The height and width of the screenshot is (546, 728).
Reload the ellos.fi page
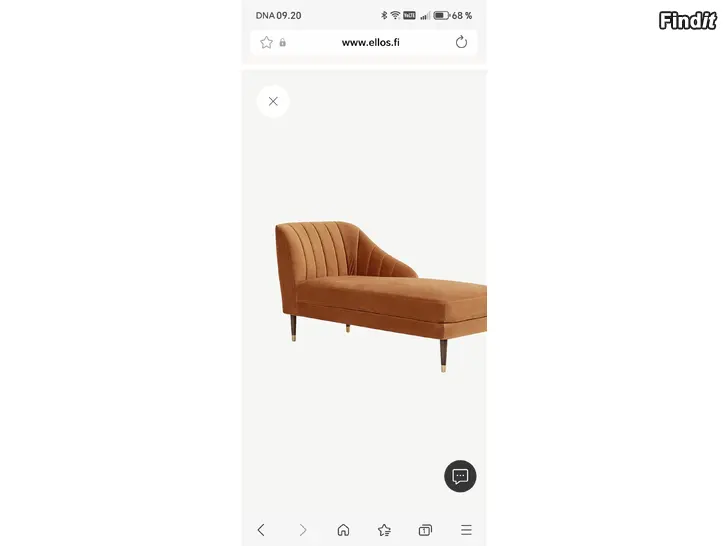[x=461, y=42]
